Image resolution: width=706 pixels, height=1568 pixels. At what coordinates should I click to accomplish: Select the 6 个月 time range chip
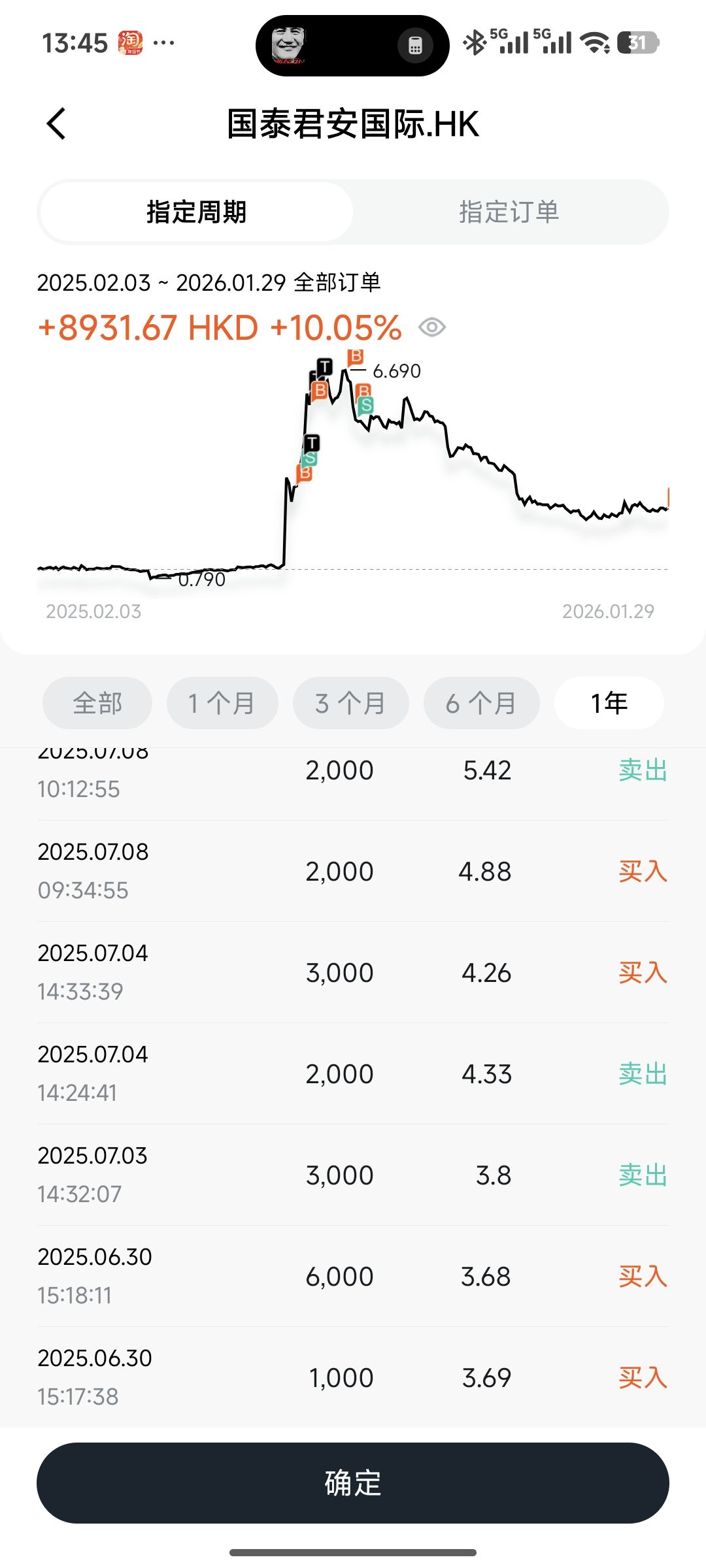click(481, 703)
